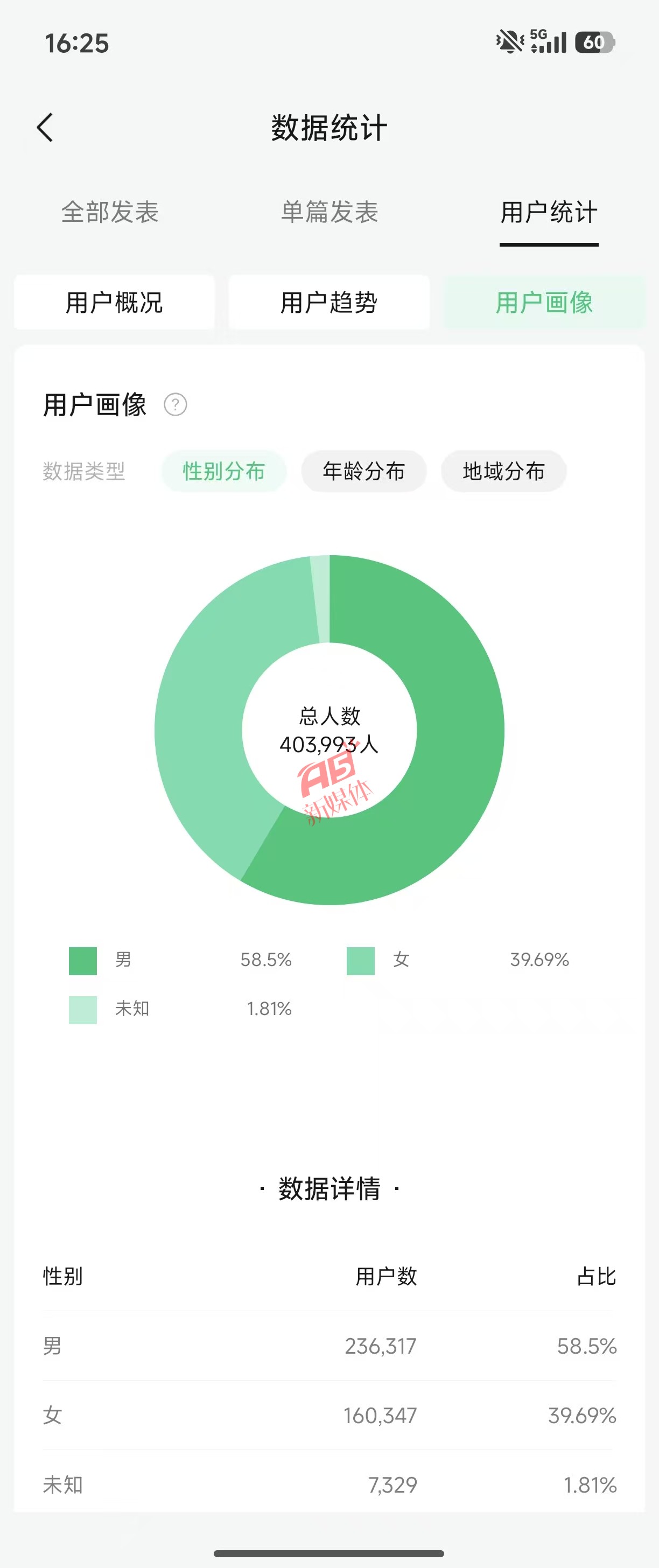The image size is (659, 1568).
Task: Go back from the 数据统计 page
Action: (45, 127)
